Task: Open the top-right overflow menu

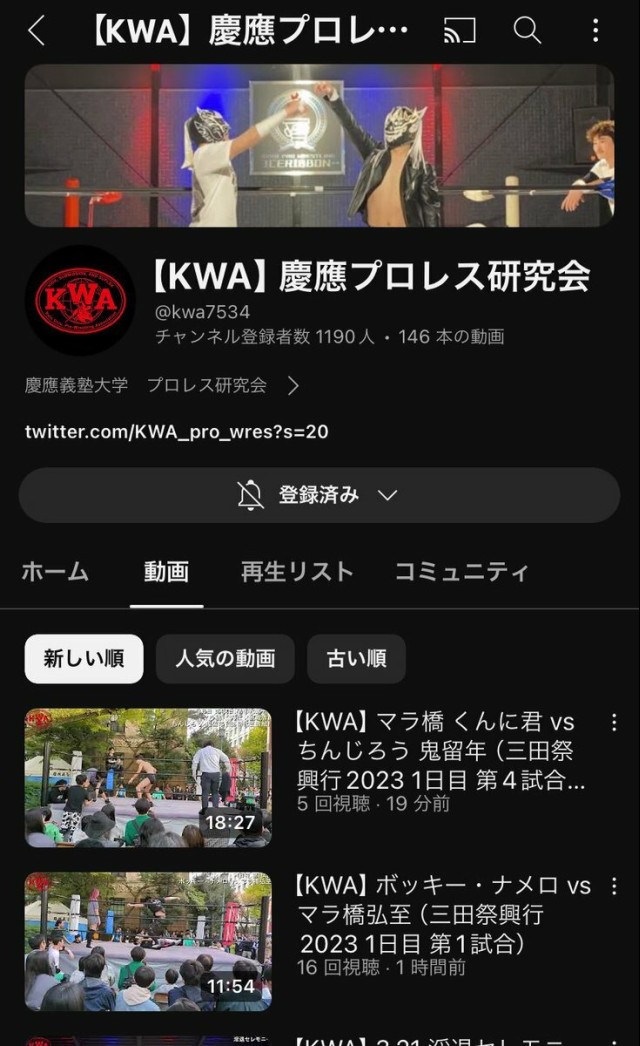Action: pyautogui.click(x=595, y=31)
